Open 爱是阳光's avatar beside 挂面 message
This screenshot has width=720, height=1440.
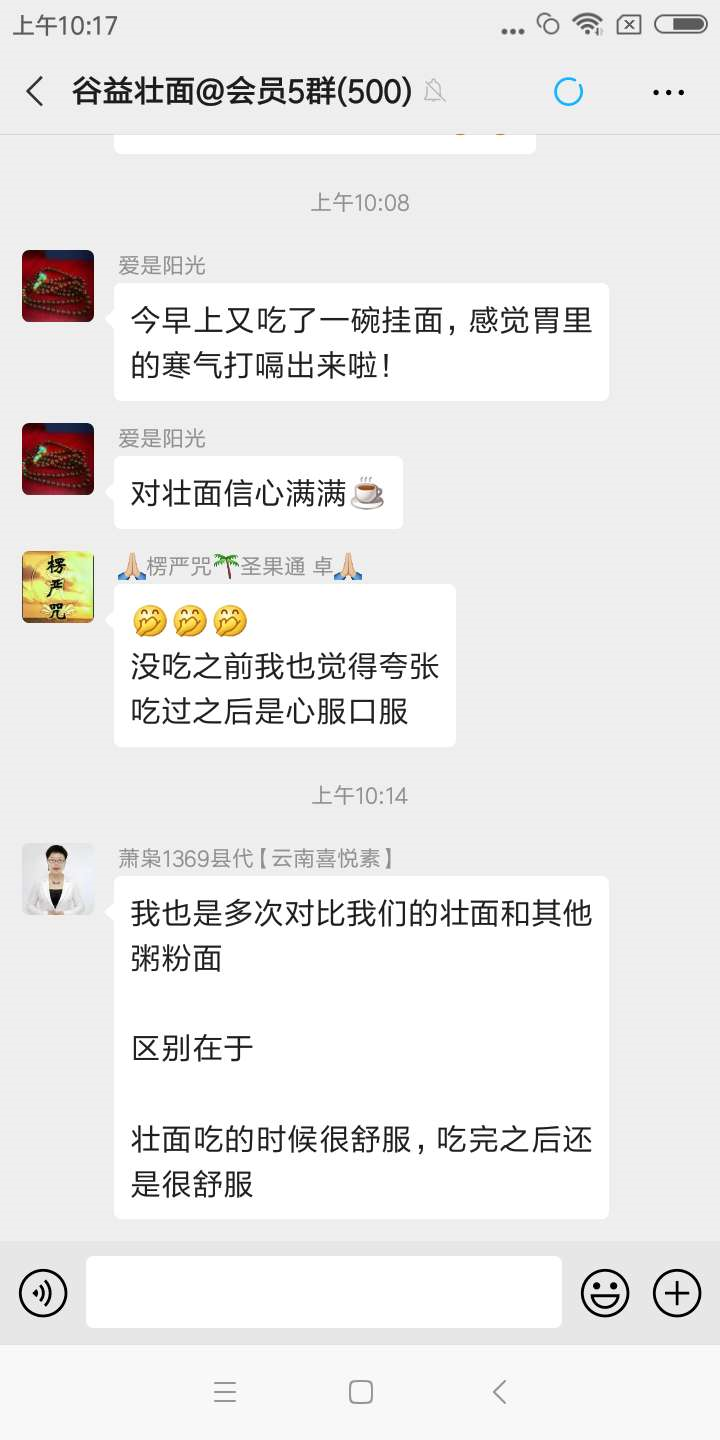pos(58,286)
